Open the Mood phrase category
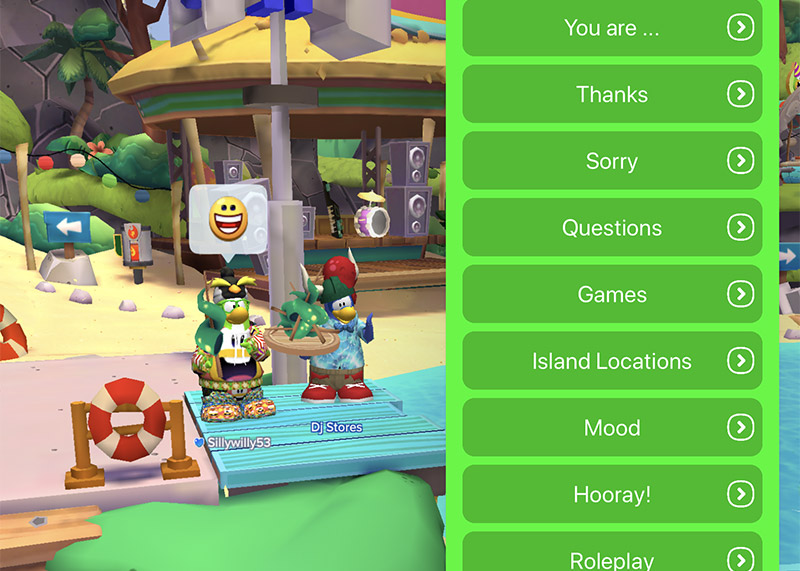 click(612, 428)
